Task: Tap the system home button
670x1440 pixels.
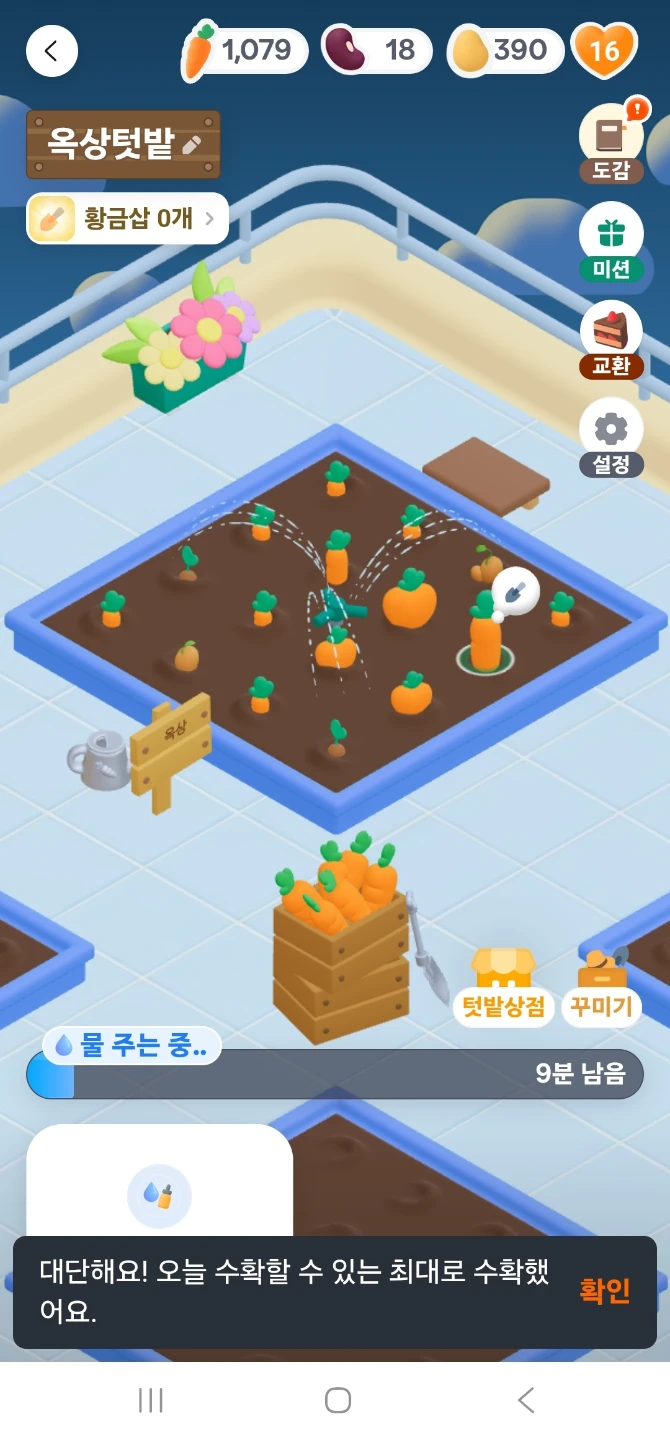Action: tap(338, 1400)
